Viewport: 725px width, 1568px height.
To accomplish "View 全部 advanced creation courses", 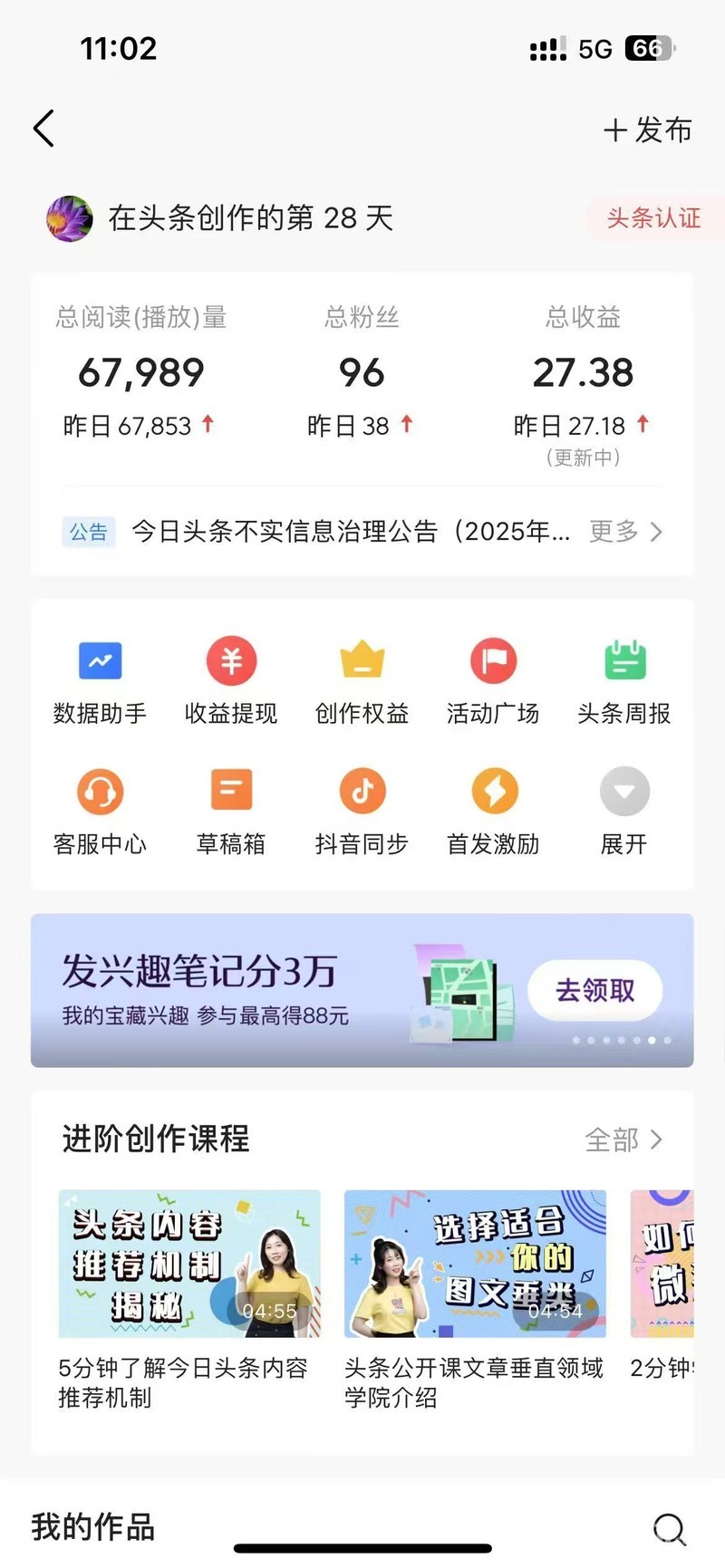I will pyautogui.click(x=623, y=1140).
